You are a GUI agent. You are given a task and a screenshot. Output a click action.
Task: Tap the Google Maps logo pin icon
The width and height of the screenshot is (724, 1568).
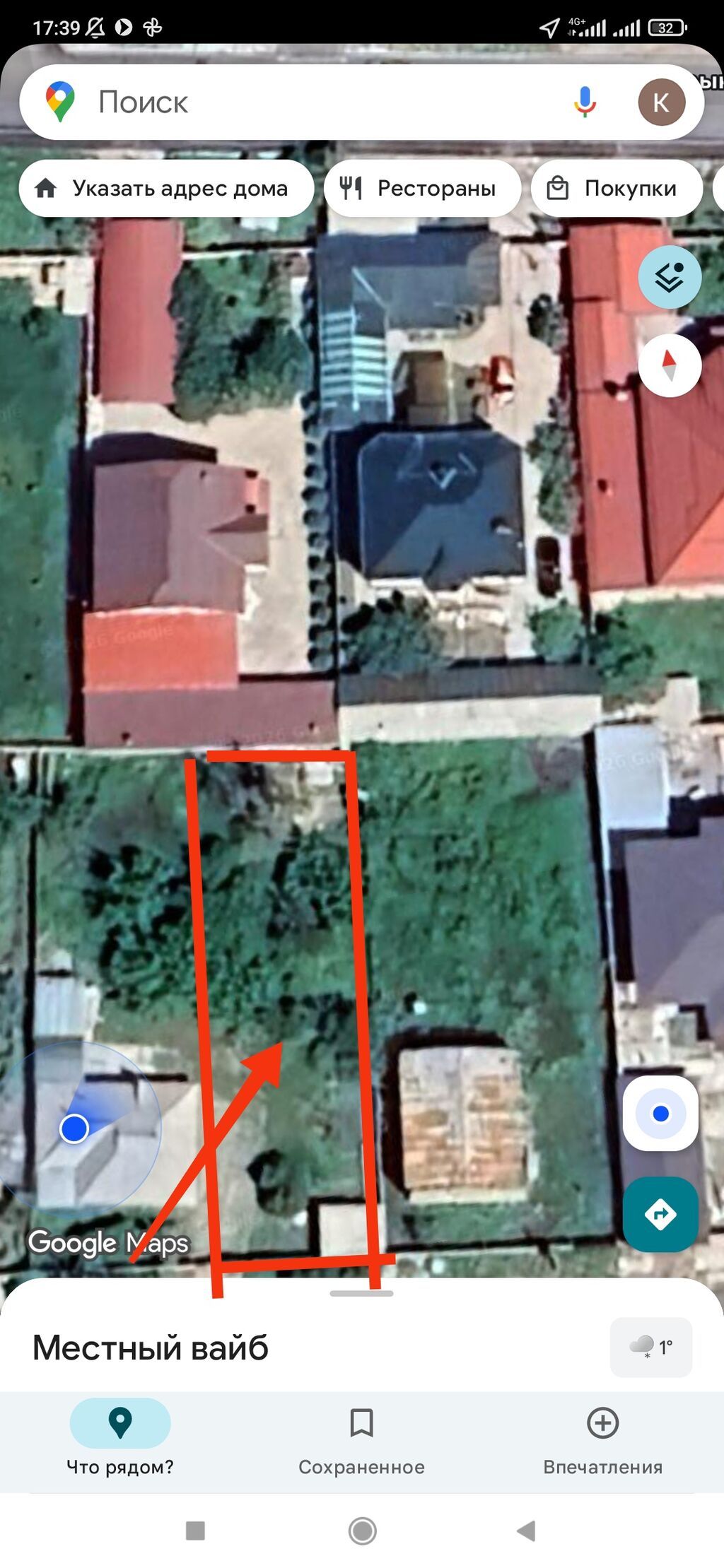tap(59, 102)
